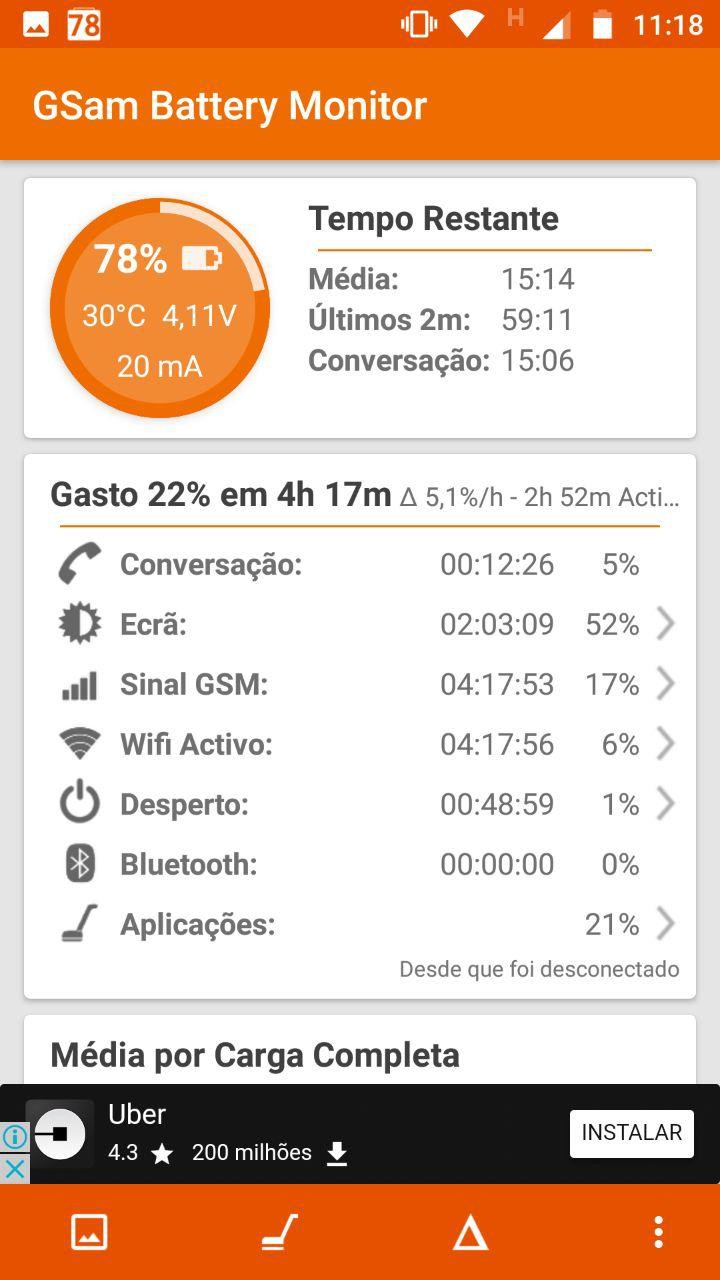Open the Sinal GSM details row
Screen dimensions: 720x1280
tap(360, 684)
